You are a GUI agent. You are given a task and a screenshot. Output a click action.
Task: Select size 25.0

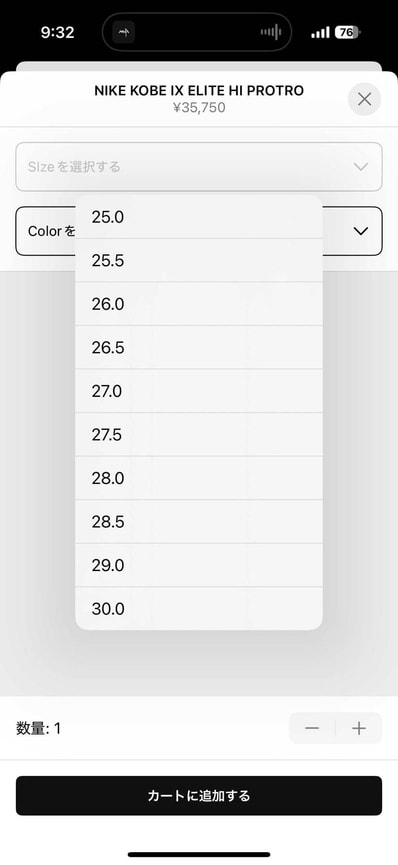click(199, 217)
